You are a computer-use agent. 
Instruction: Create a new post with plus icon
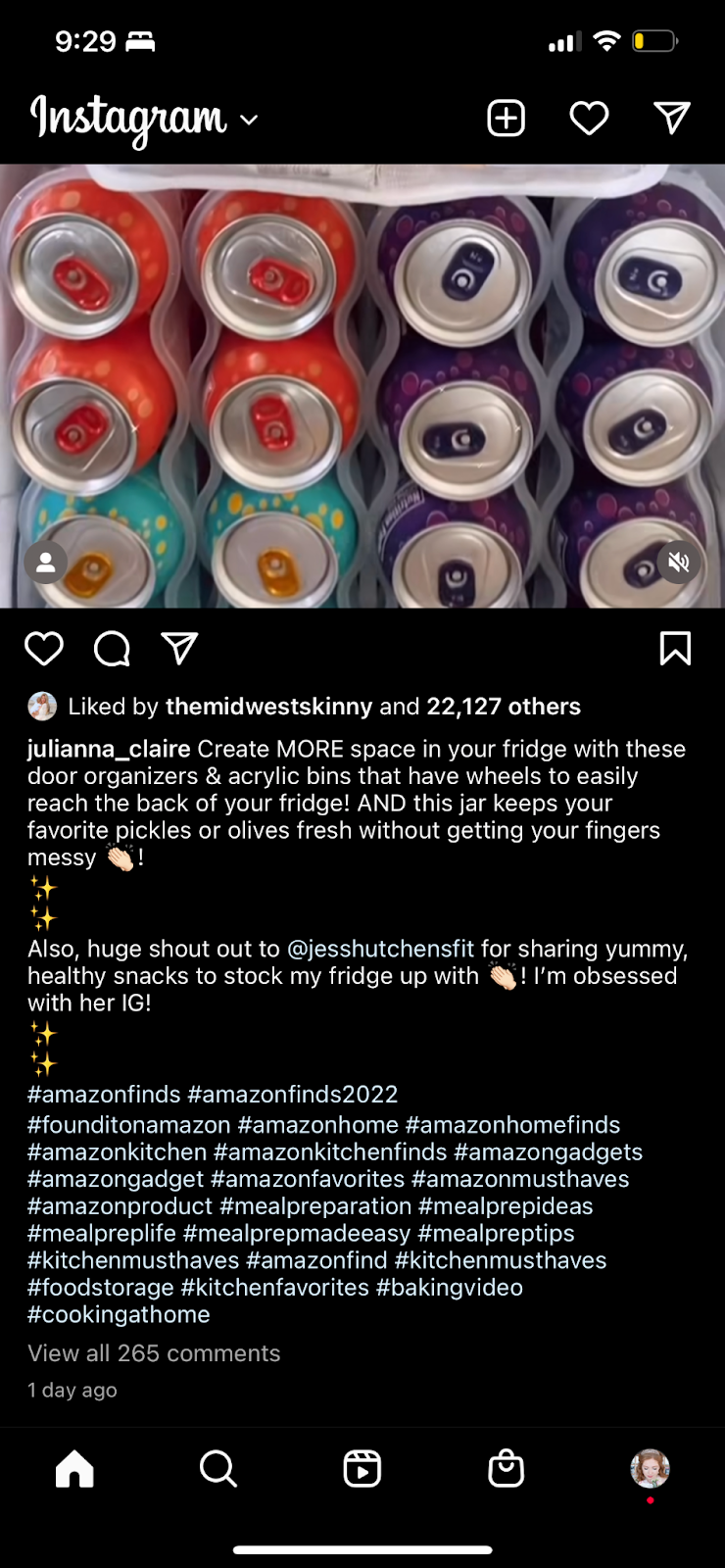coord(506,119)
